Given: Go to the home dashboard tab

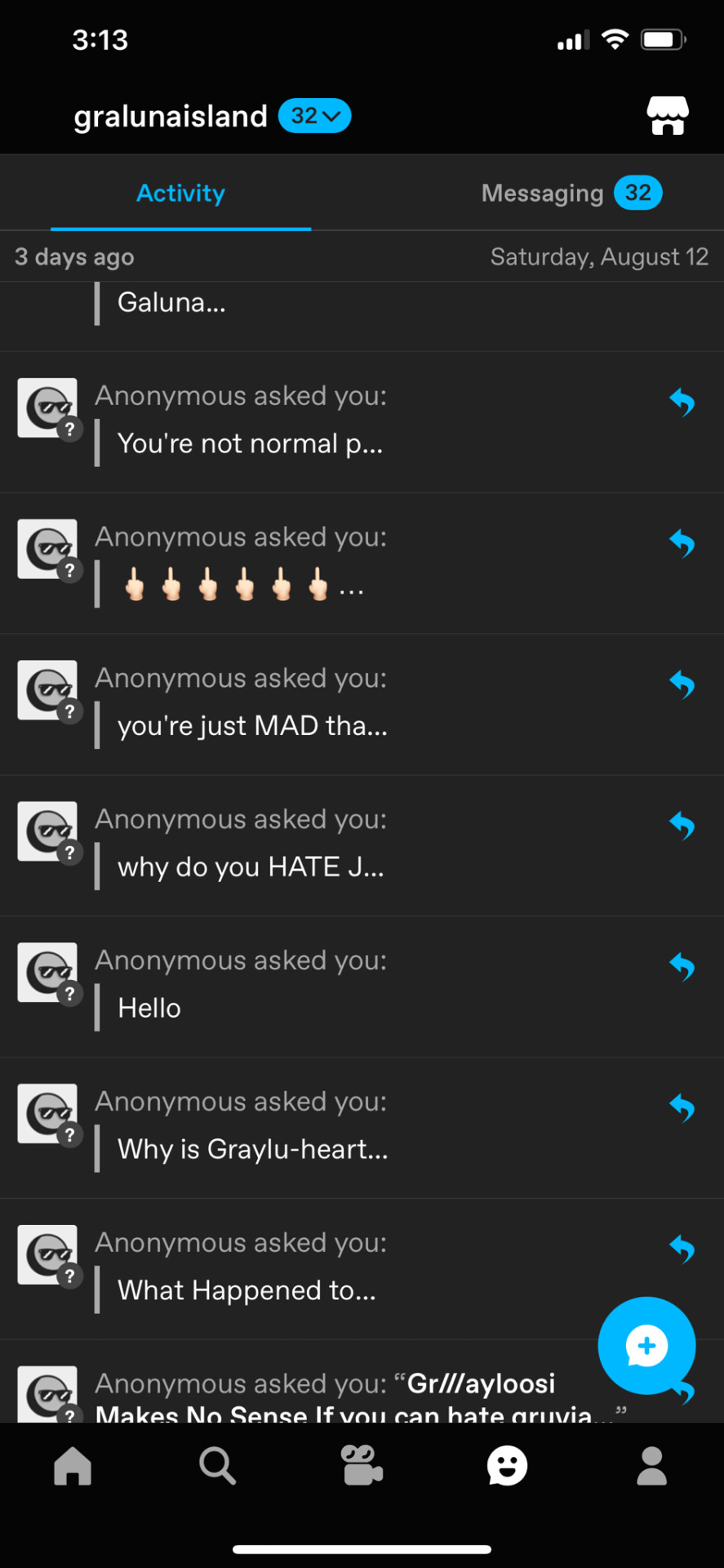Looking at the screenshot, I should (x=73, y=1466).
